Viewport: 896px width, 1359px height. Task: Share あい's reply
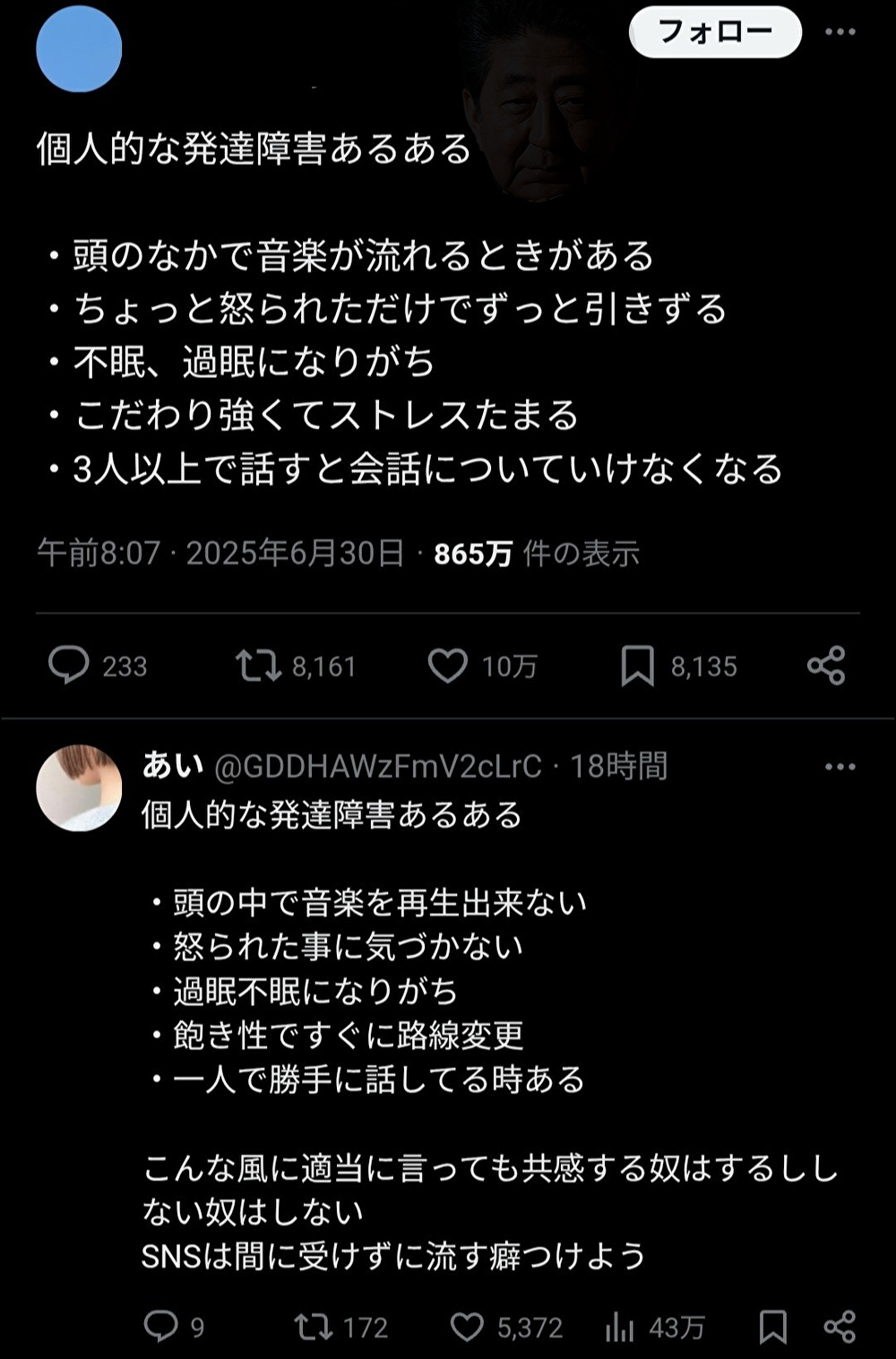839,1326
